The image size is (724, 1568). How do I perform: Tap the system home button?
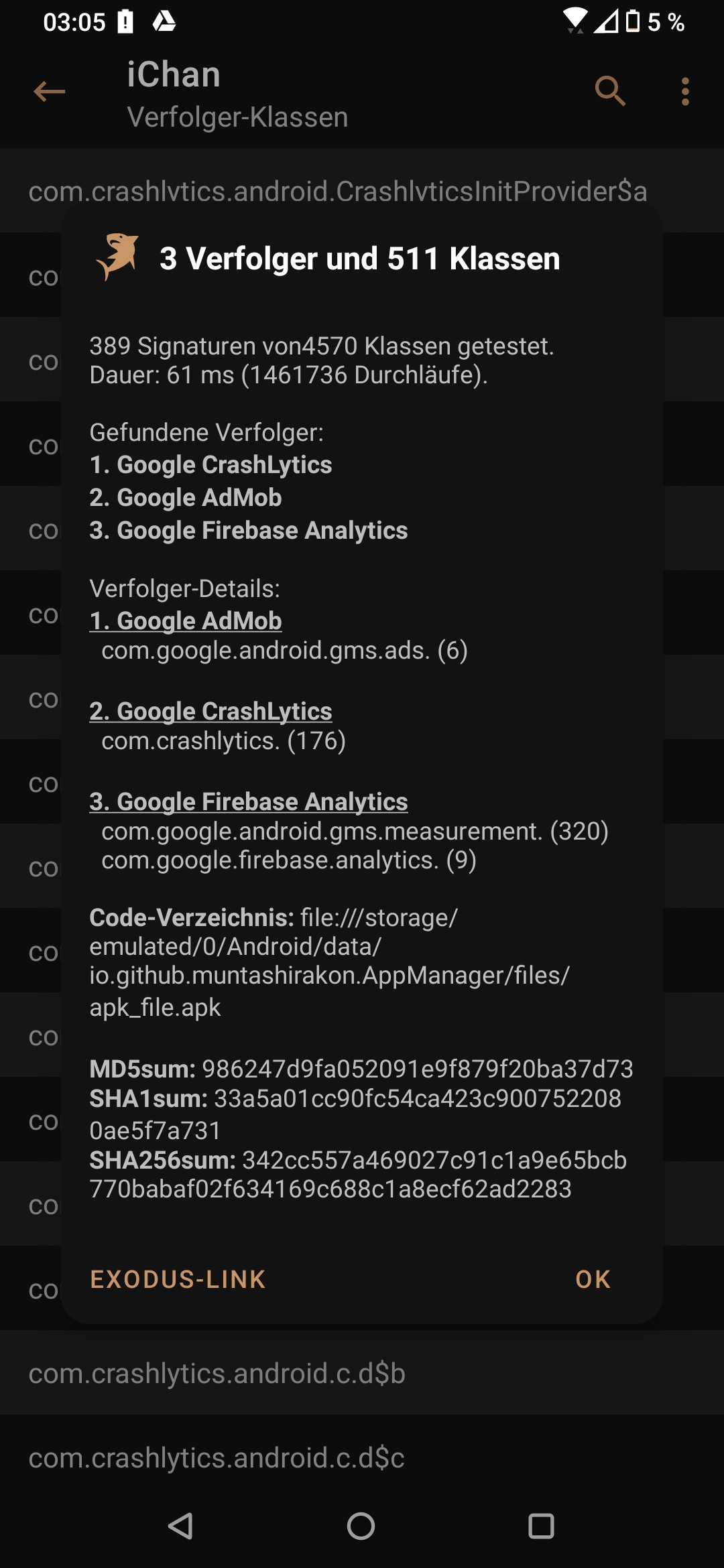click(x=361, y=1526)
